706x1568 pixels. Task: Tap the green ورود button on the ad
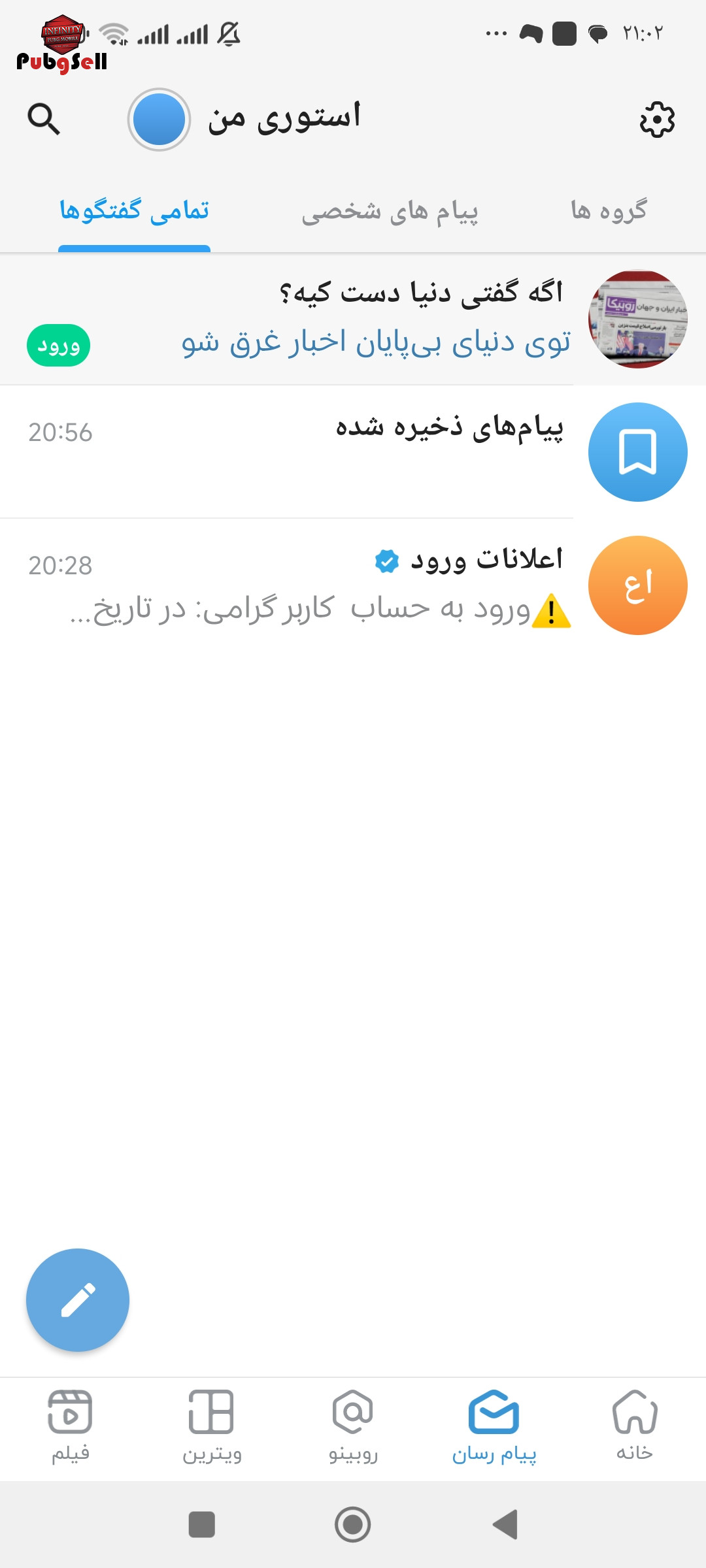click(x=58, y=345)
